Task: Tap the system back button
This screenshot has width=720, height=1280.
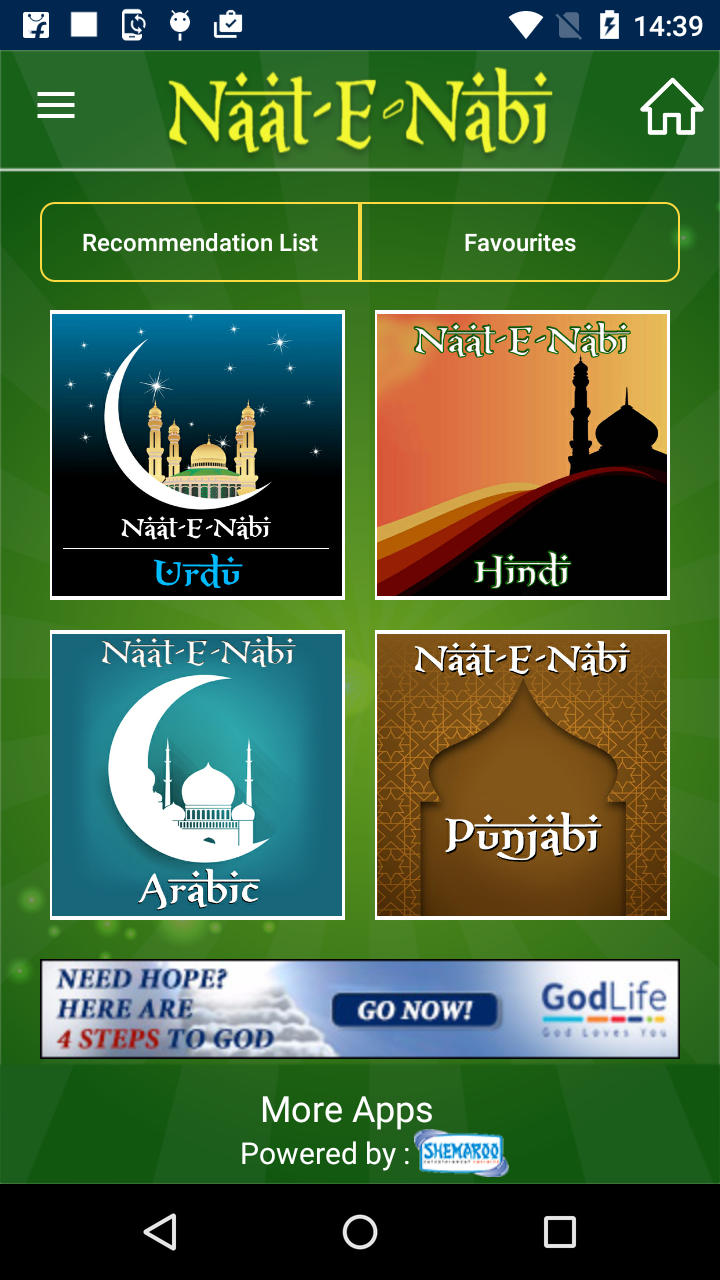Action: coord(160,1232)
